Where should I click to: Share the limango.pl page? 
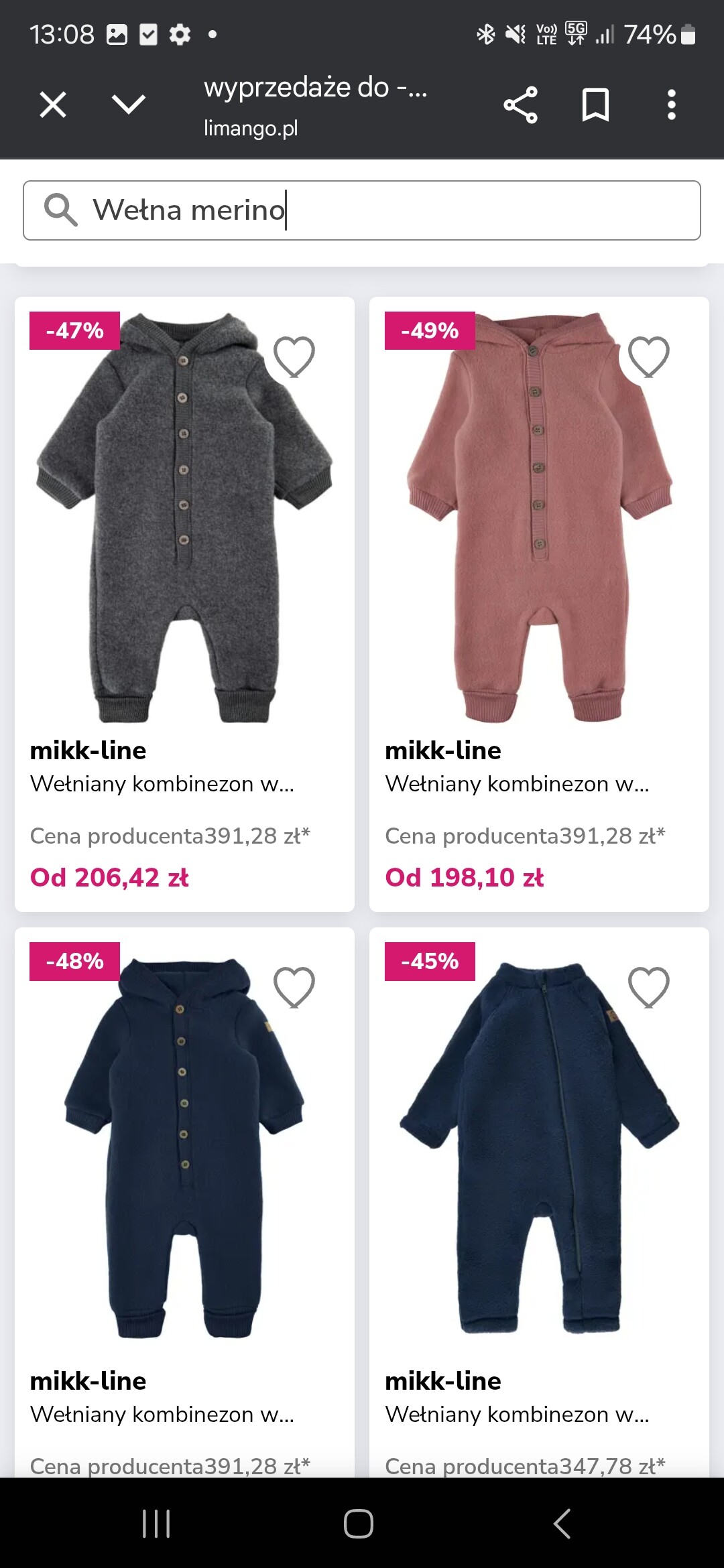click(x=520, y=105)
